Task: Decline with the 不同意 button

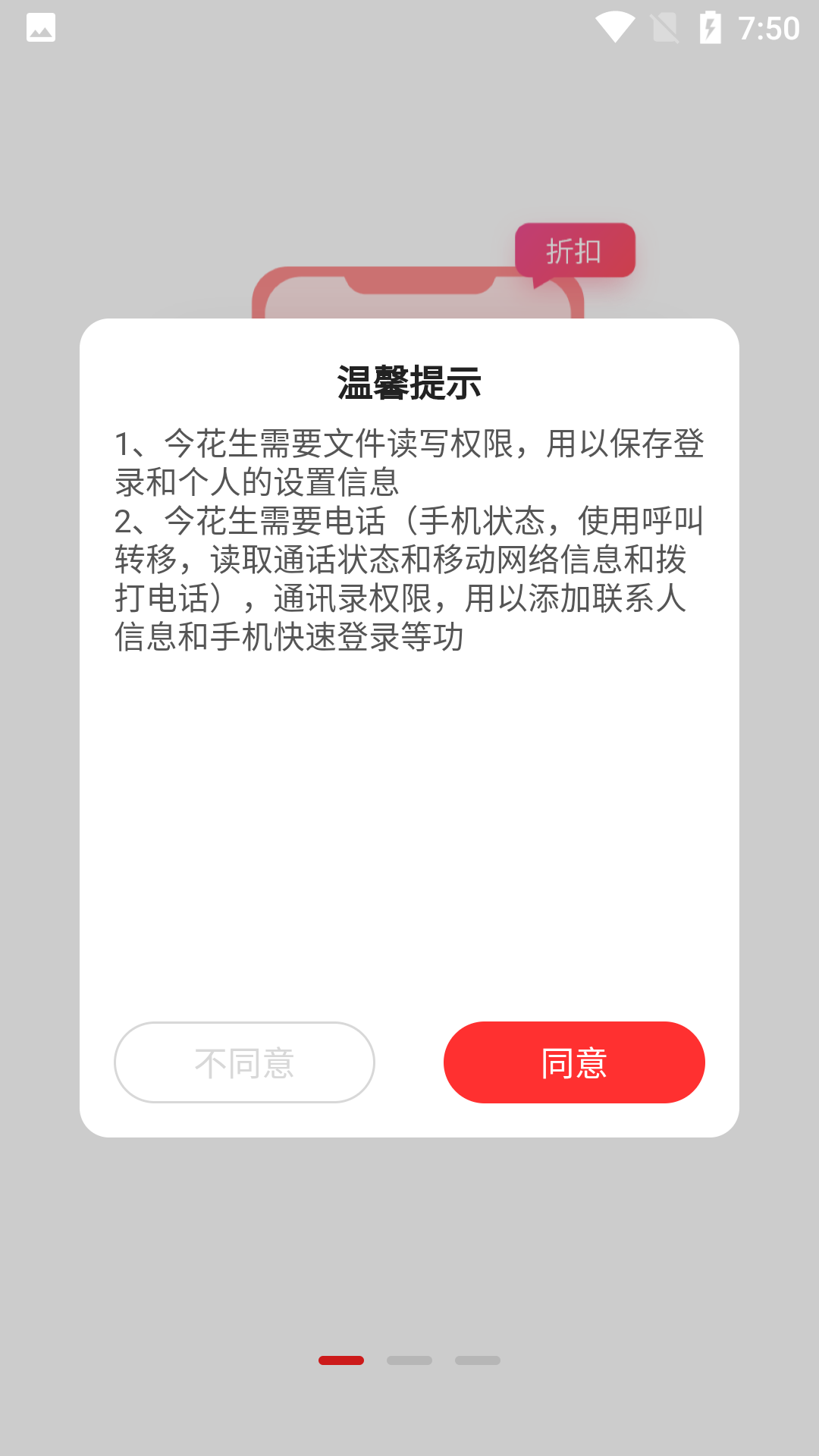Action: click(244, 1062)
